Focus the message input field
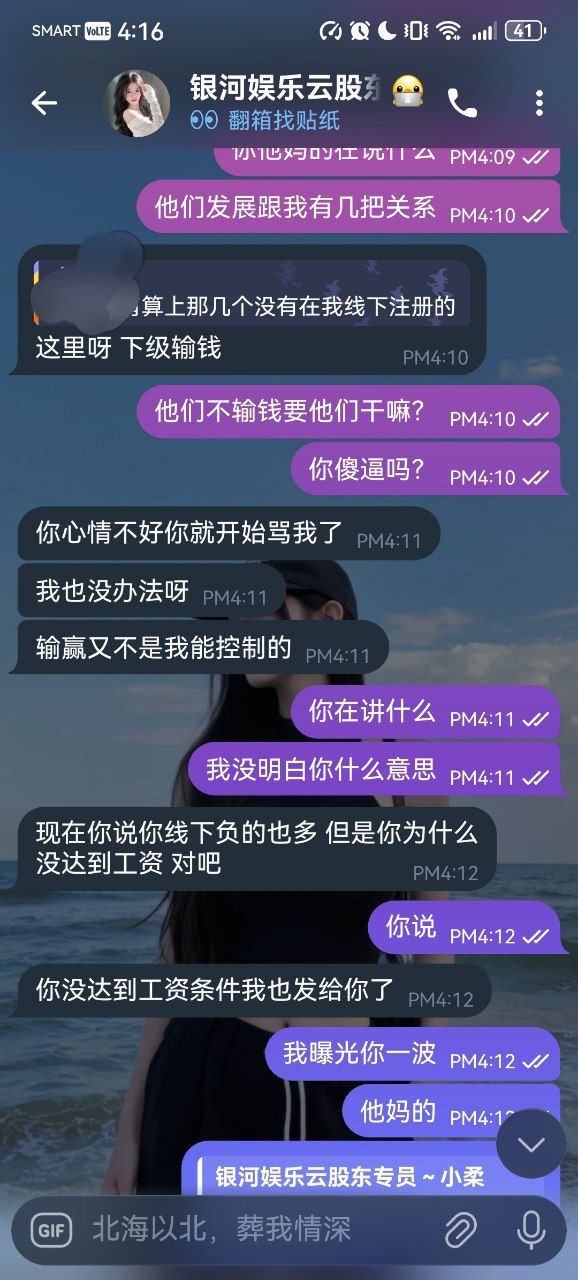The height and width of the screenshot is (1280, 578). 260,1230
